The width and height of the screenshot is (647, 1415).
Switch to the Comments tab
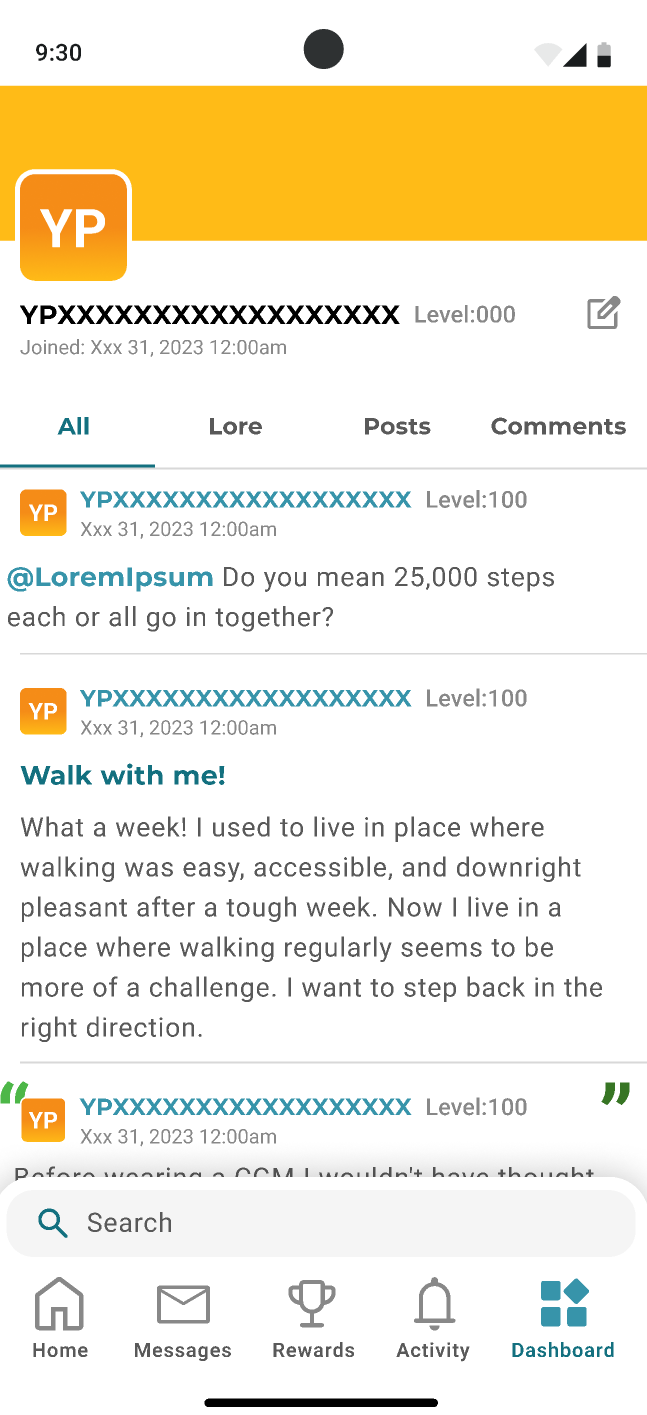point(558,426)
